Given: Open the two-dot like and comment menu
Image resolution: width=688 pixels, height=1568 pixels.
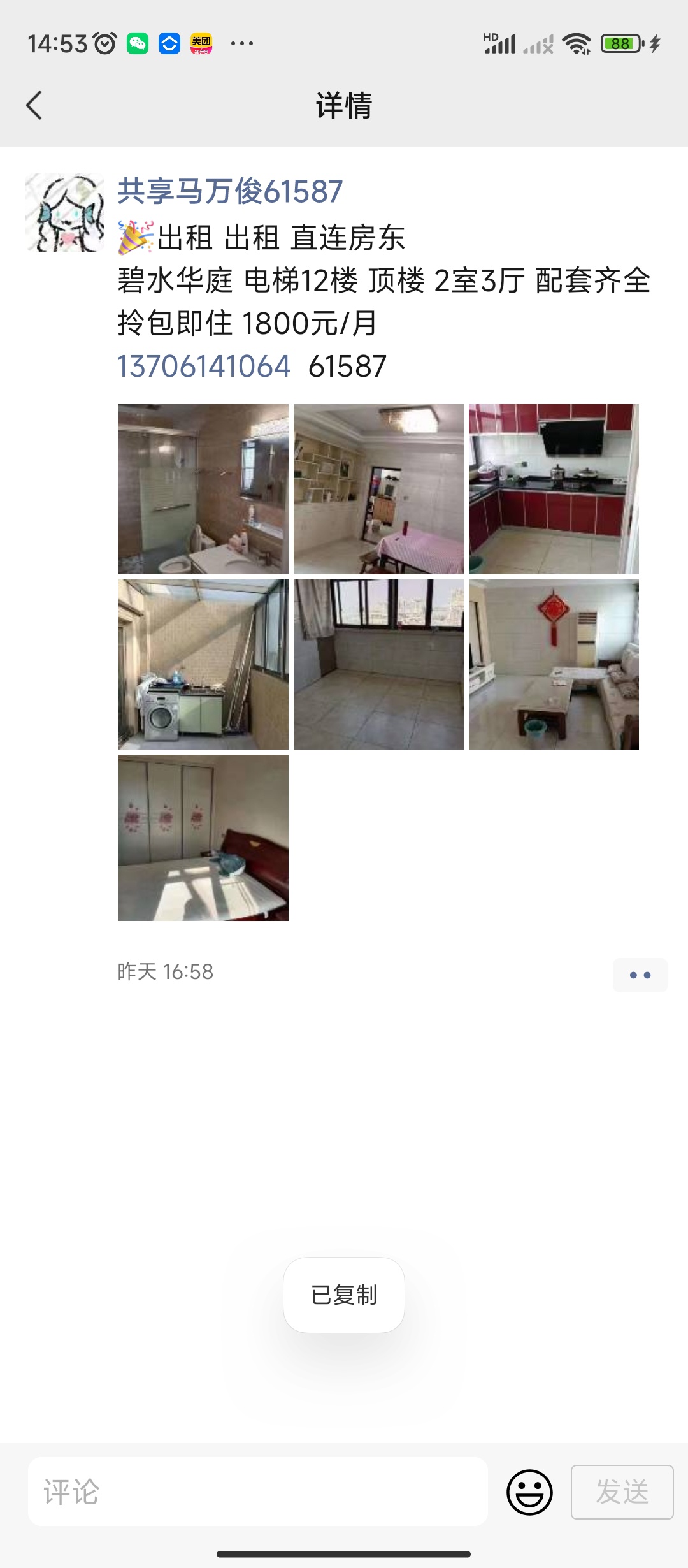Looking at the screenshot, I should pos(640,975).
